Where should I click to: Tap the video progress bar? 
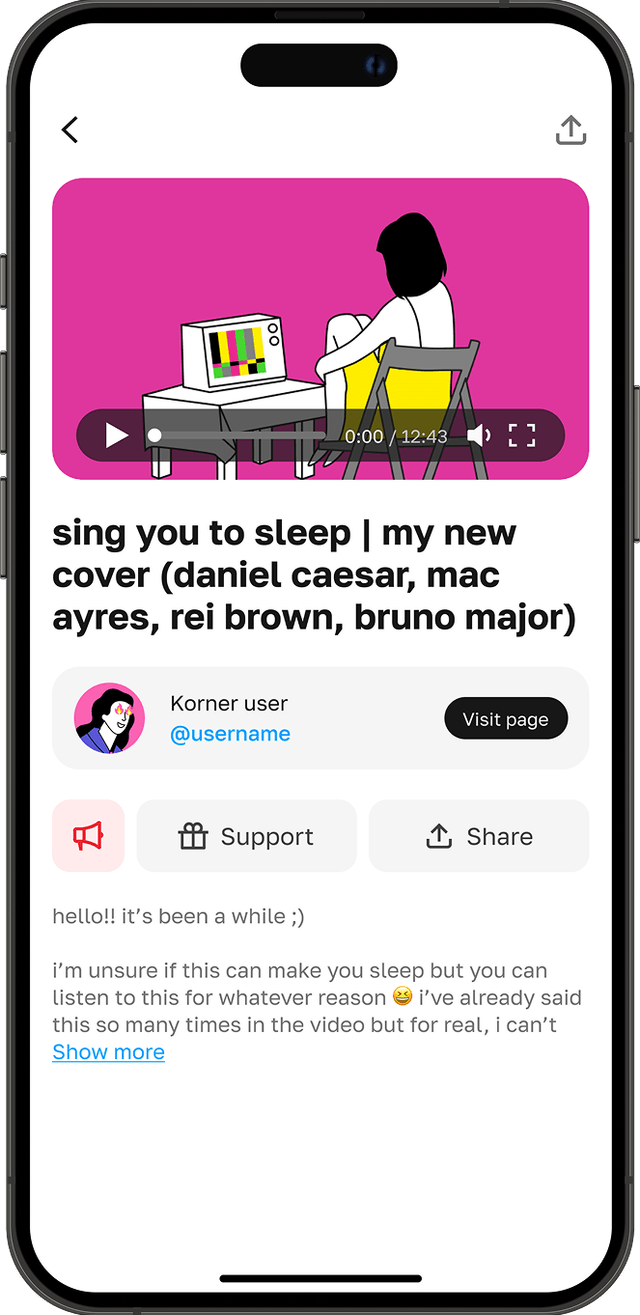(240, 435)
